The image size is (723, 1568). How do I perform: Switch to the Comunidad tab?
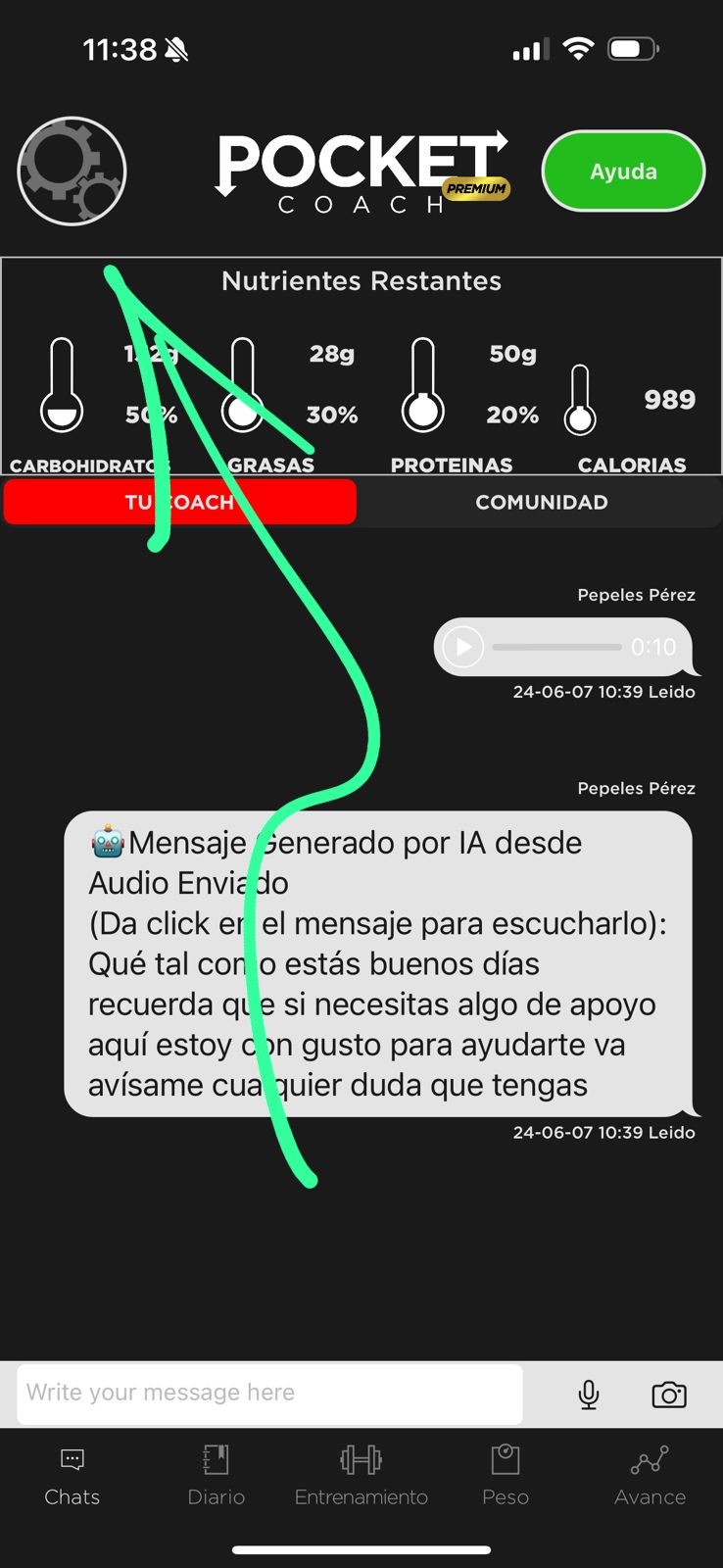click(x=541, y=502)
